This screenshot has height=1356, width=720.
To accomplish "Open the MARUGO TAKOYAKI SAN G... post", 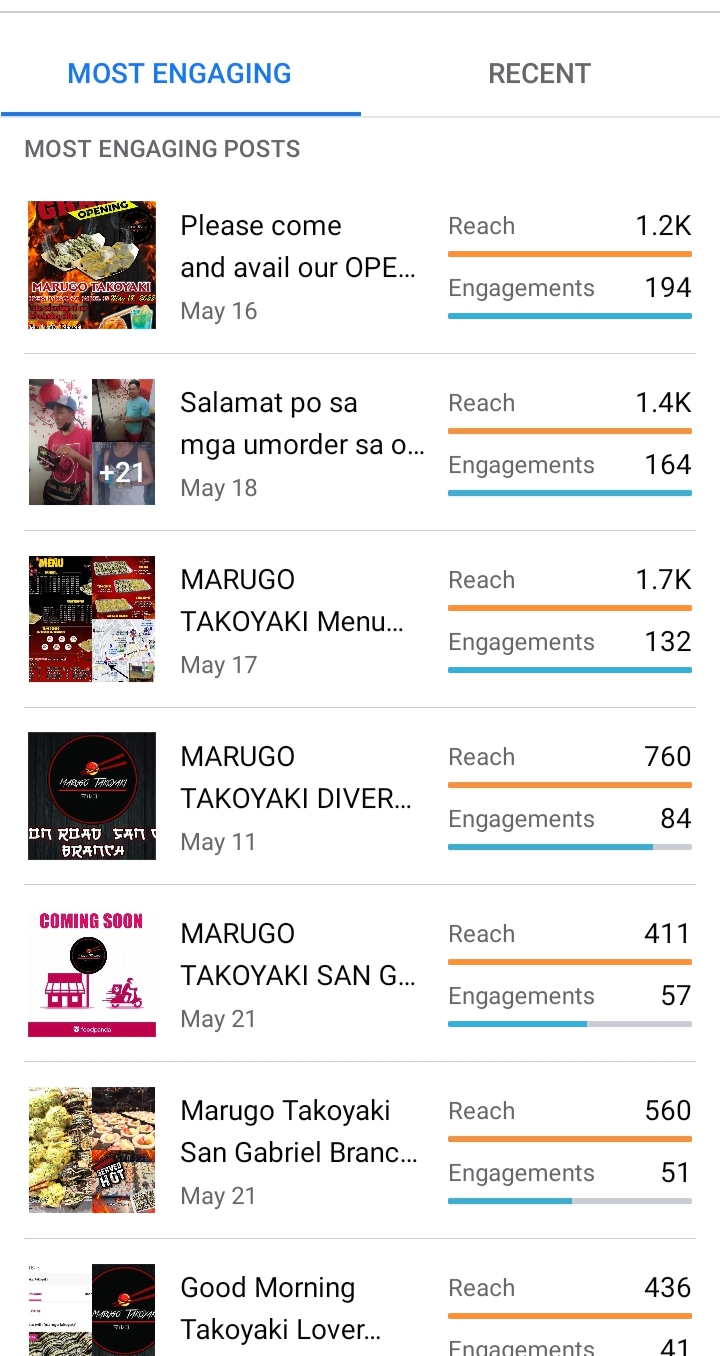I will 297,975.
